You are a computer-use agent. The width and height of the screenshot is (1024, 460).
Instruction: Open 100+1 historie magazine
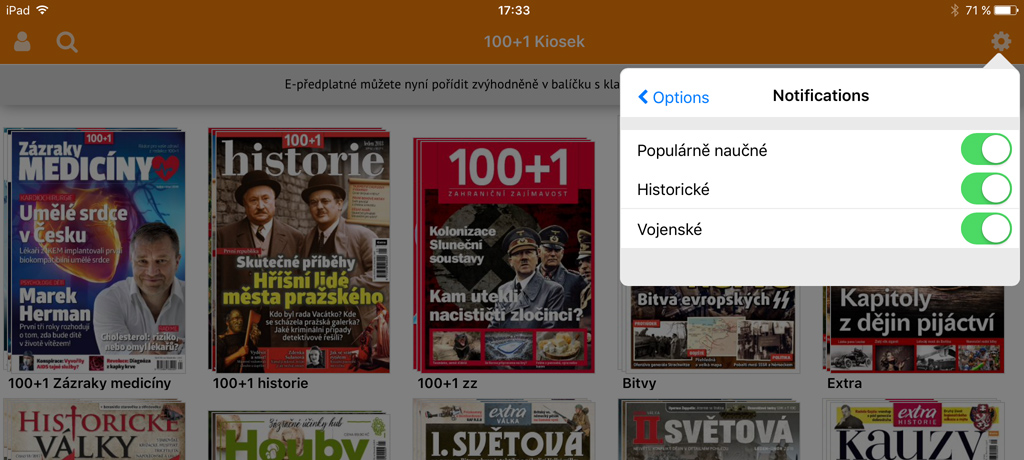pos(300,250)
